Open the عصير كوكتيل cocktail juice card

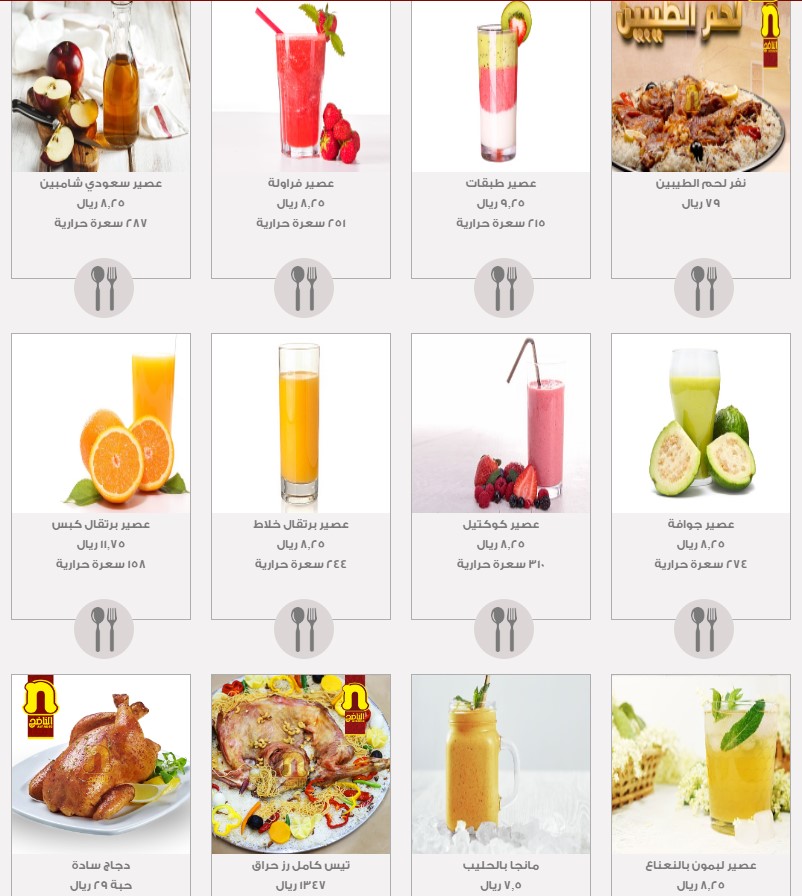click(501, 440)
